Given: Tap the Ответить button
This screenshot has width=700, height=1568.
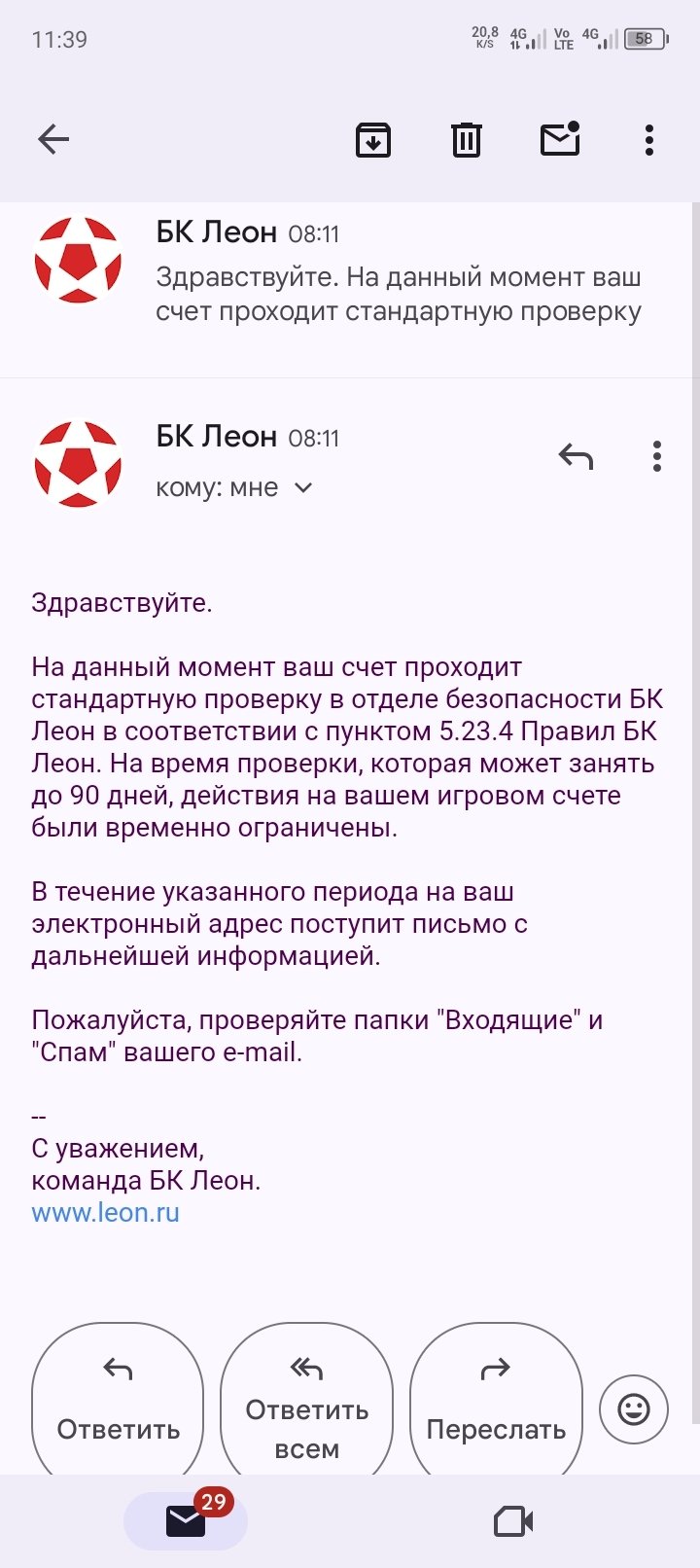Looking at the screenshot, I should pos(118,1401).
